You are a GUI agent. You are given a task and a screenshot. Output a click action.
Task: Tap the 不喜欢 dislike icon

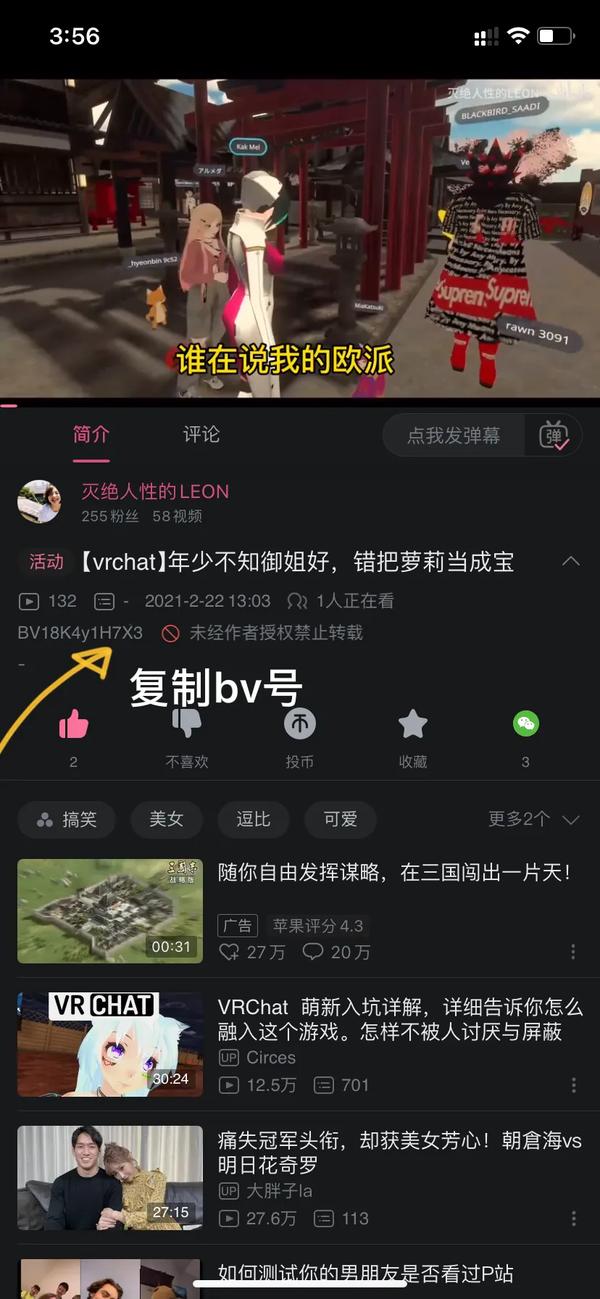pos(187,724)
